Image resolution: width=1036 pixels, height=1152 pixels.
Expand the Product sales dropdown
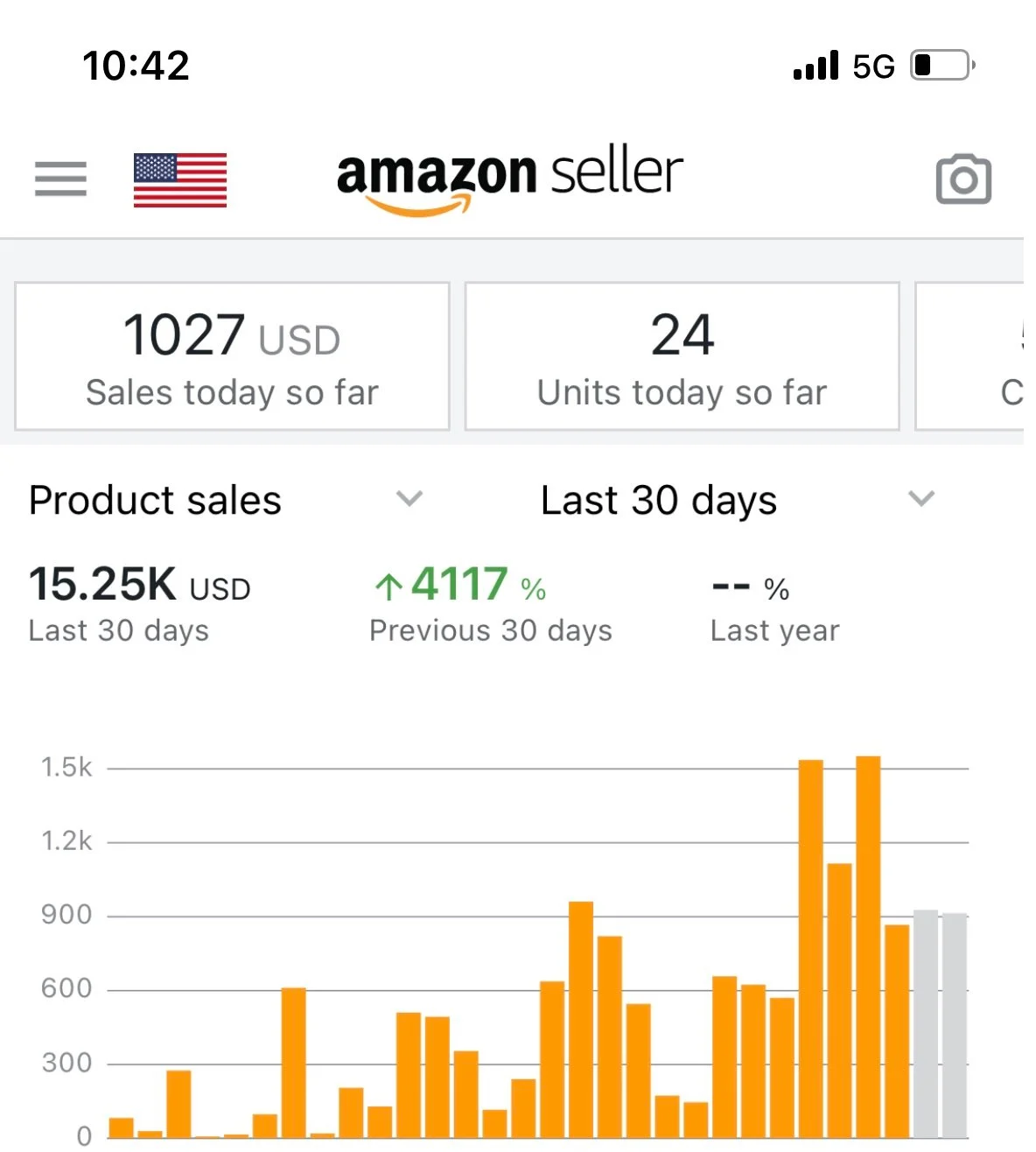[226, 500]
